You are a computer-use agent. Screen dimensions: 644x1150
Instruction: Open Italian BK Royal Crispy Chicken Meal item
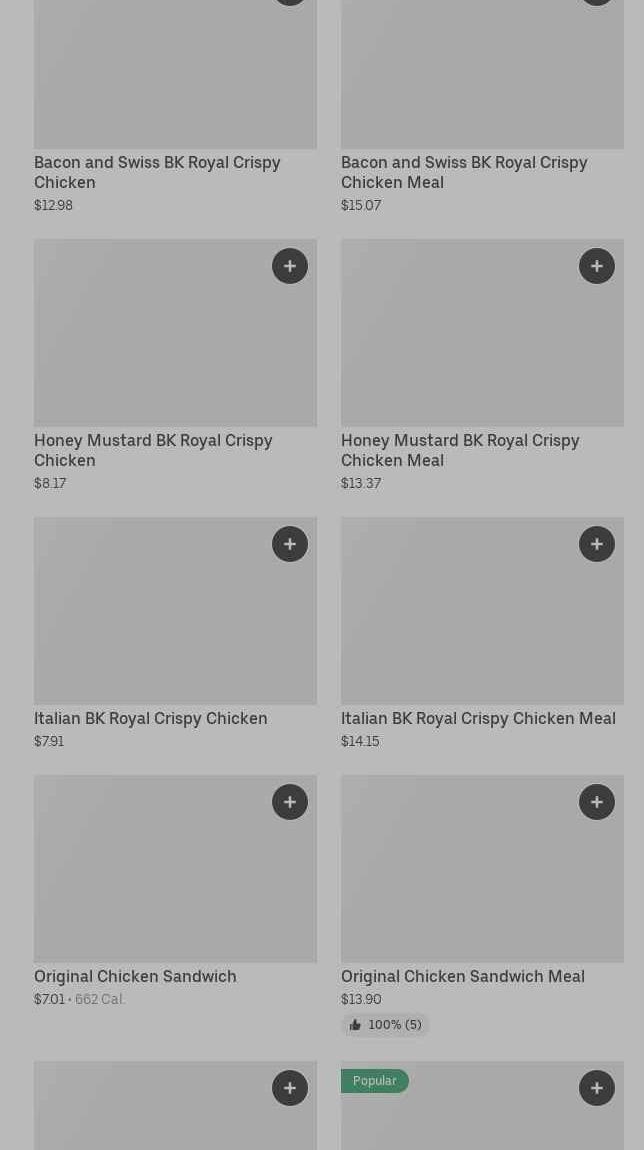click(478, 718)
